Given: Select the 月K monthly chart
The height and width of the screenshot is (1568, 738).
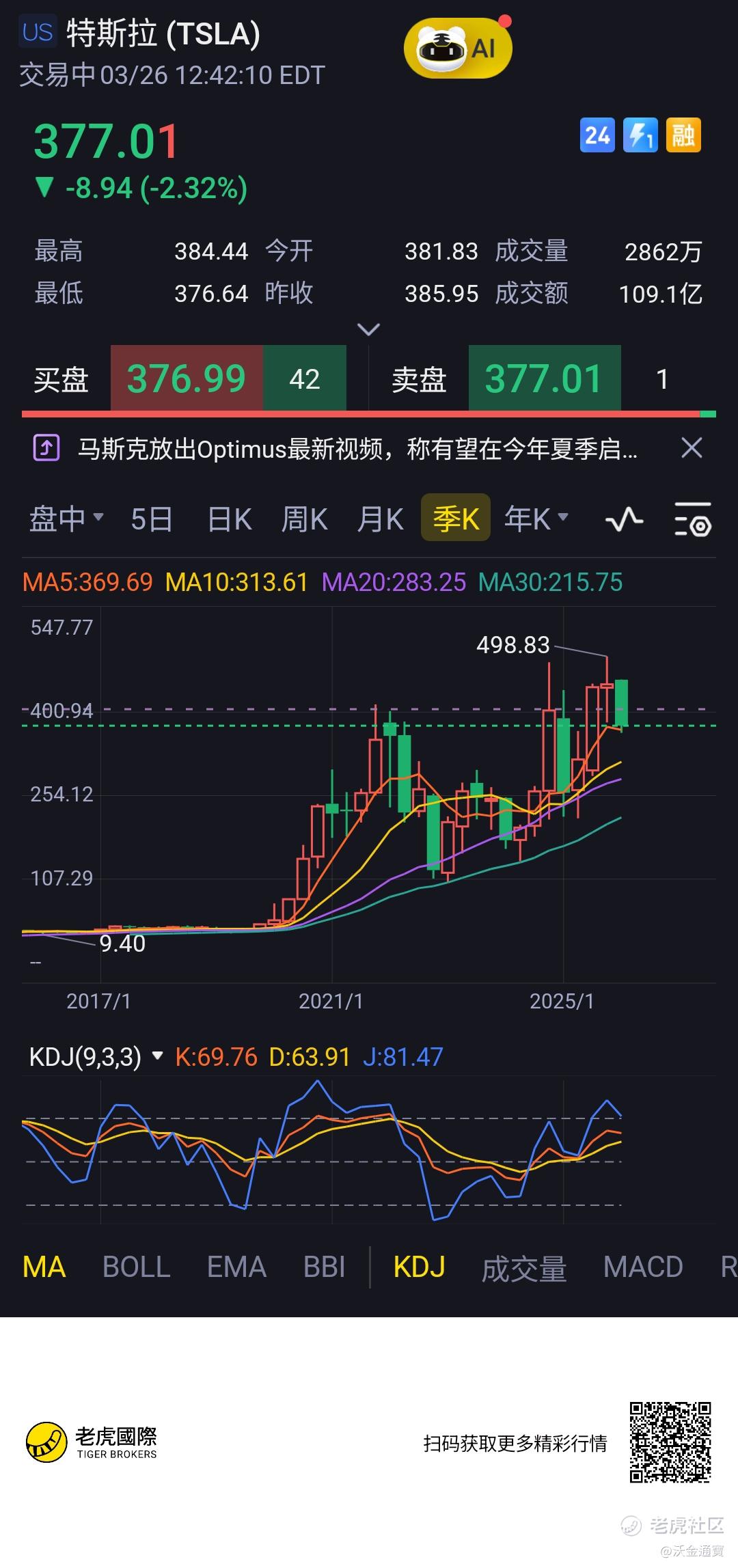Looking at the screenshot, I should tap(381, 519).
